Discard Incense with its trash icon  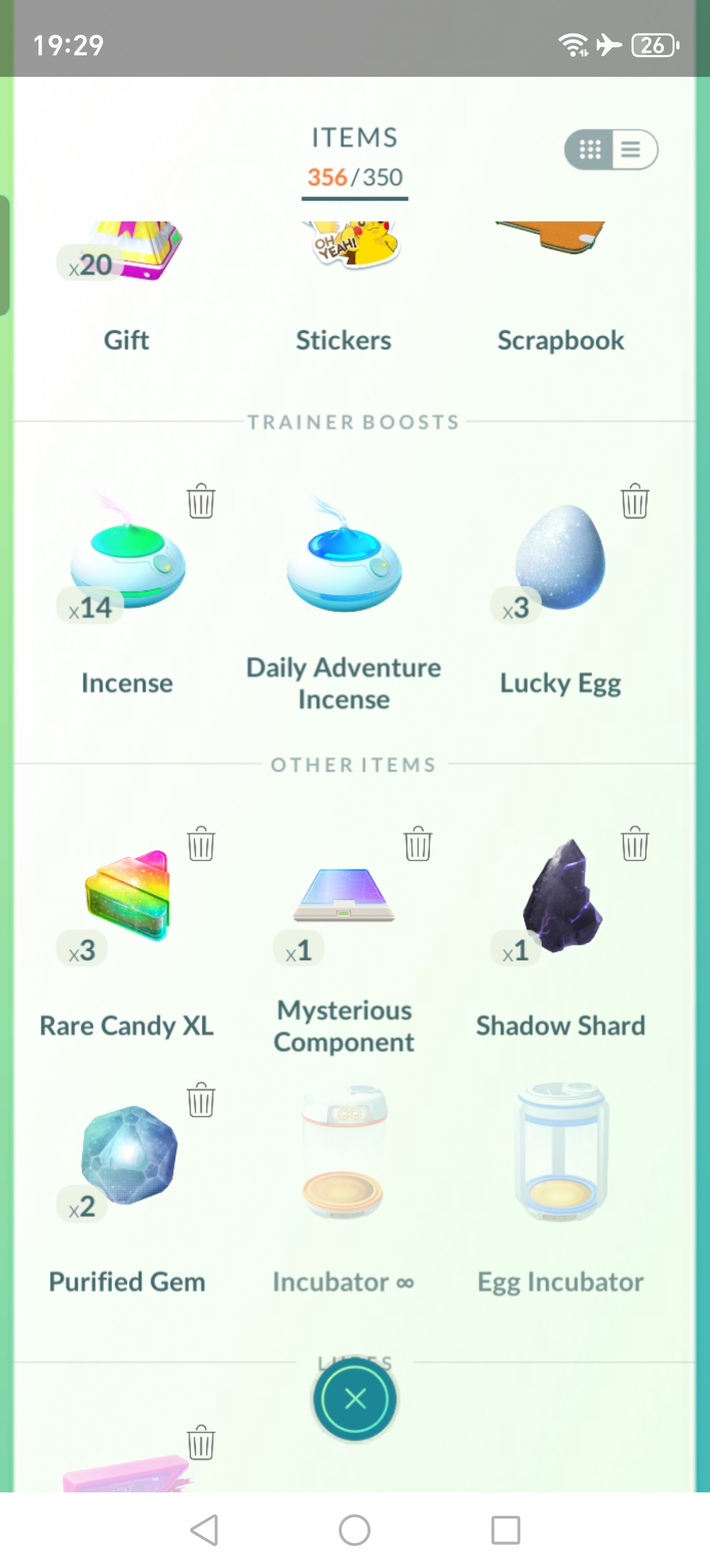click(x=201, y=501)
